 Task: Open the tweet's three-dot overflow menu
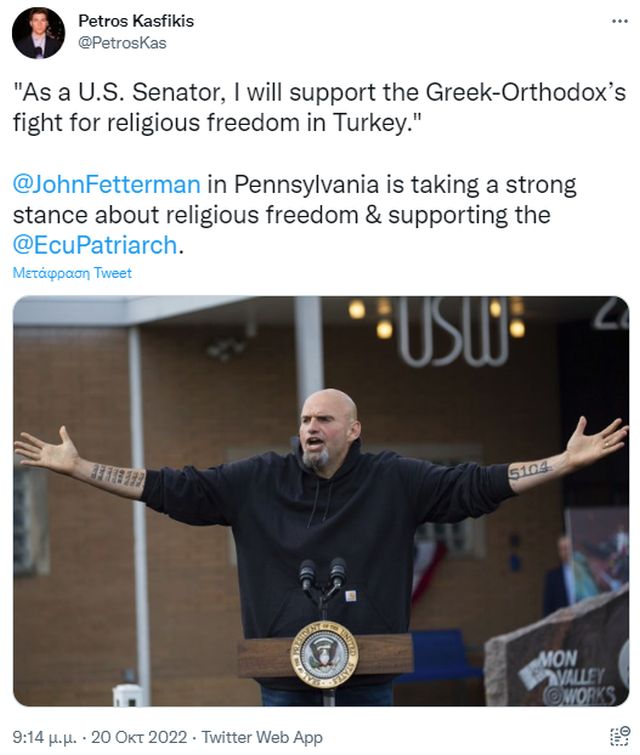point(619,21)
